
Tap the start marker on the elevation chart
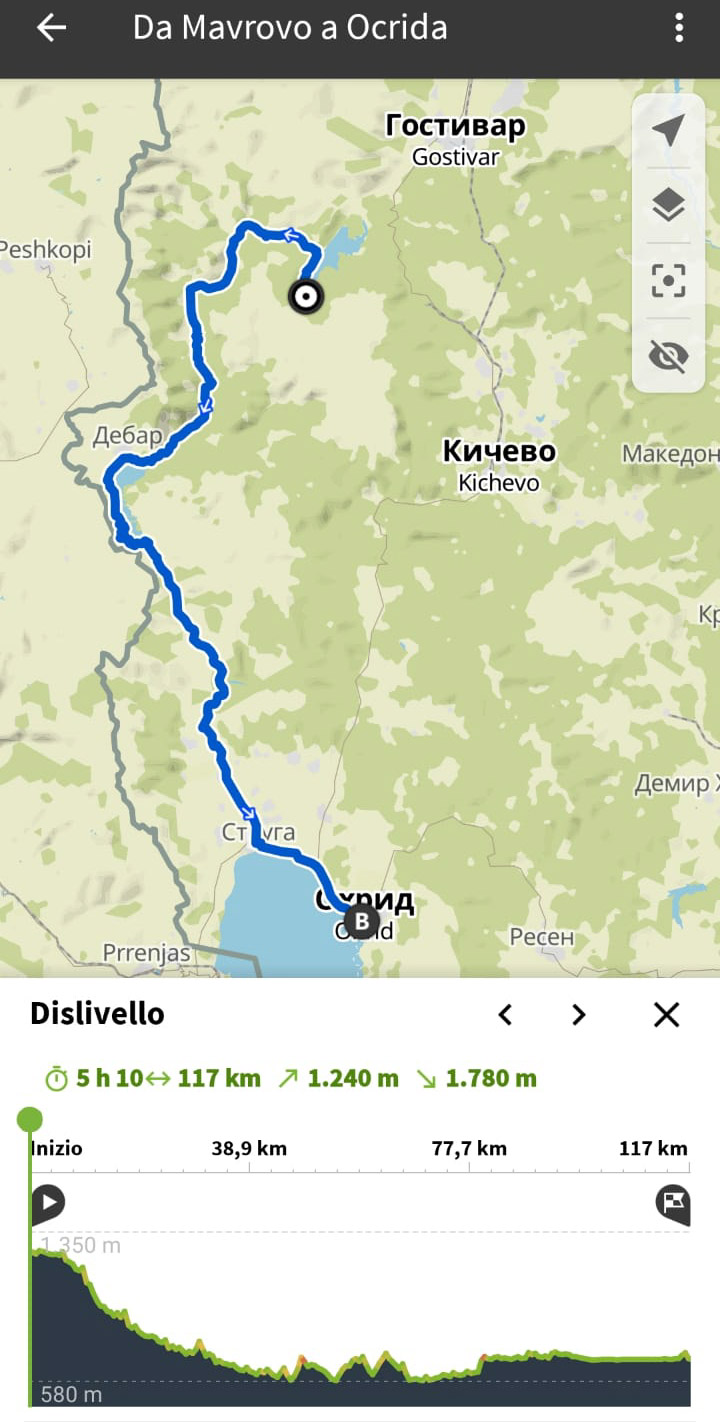47,1202
